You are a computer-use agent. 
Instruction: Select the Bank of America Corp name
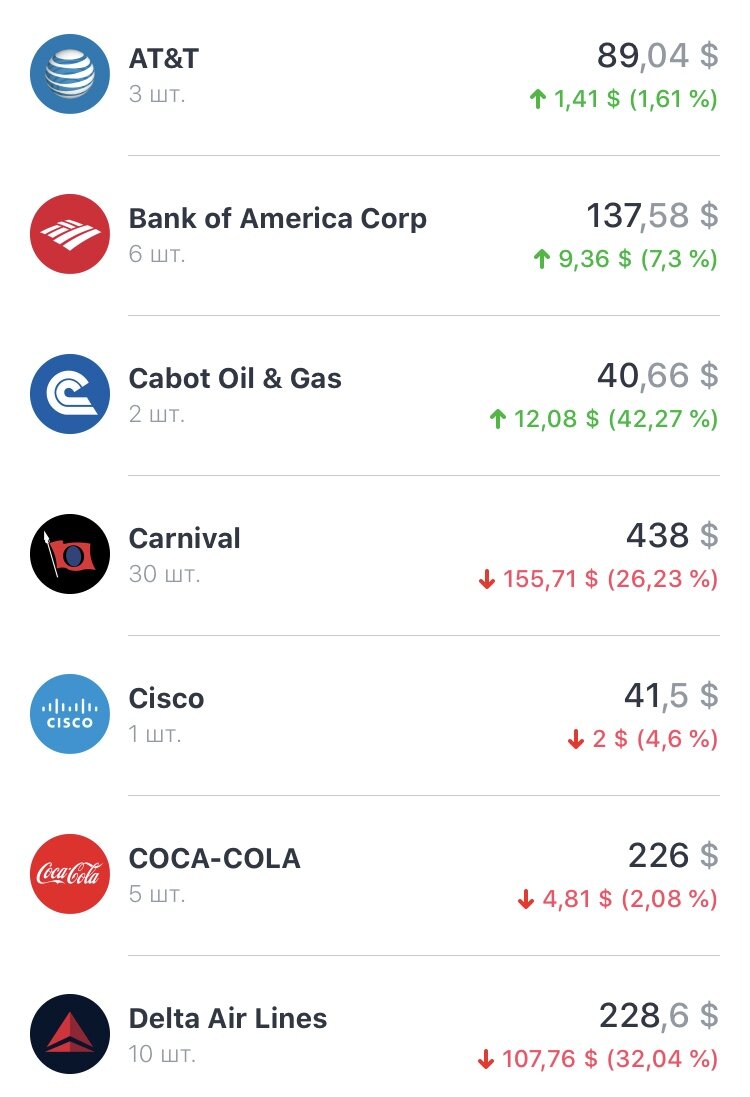tap(277, 218)
